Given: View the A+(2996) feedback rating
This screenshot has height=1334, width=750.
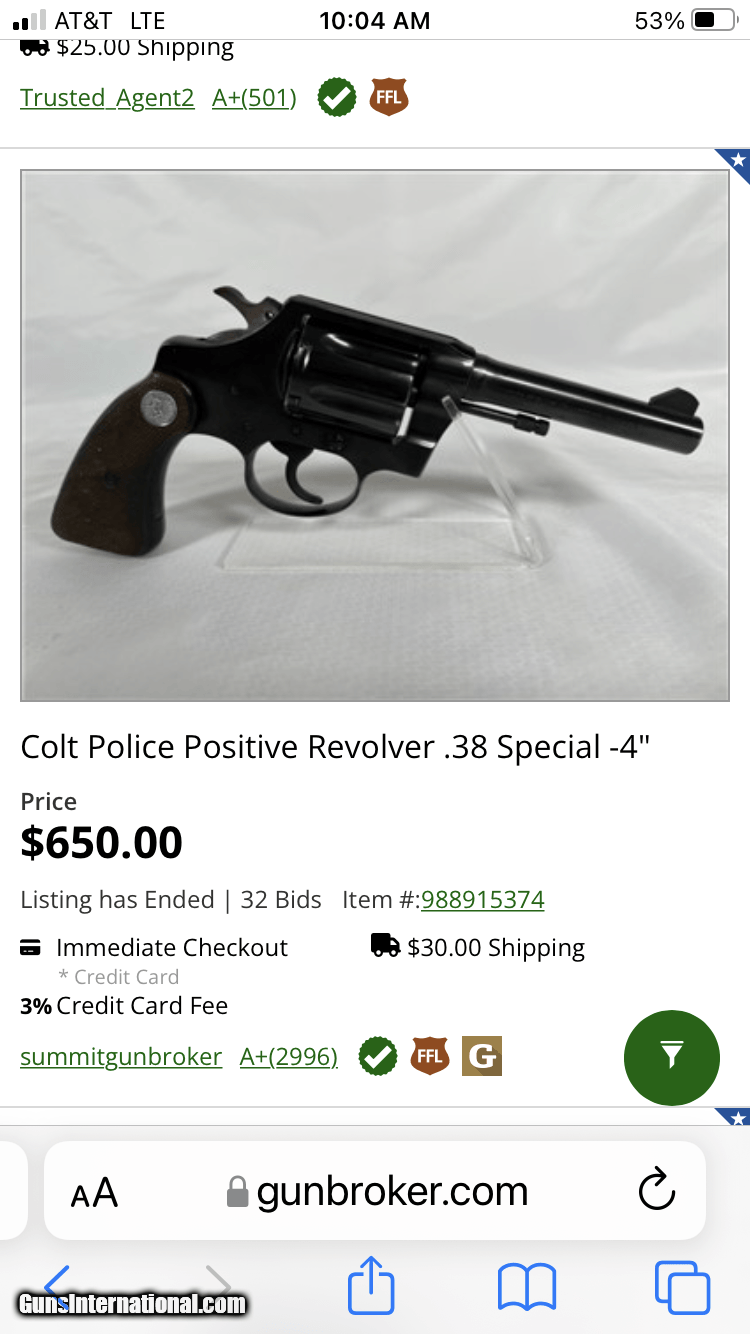Looking at the screenshot, I should 288,1057.
